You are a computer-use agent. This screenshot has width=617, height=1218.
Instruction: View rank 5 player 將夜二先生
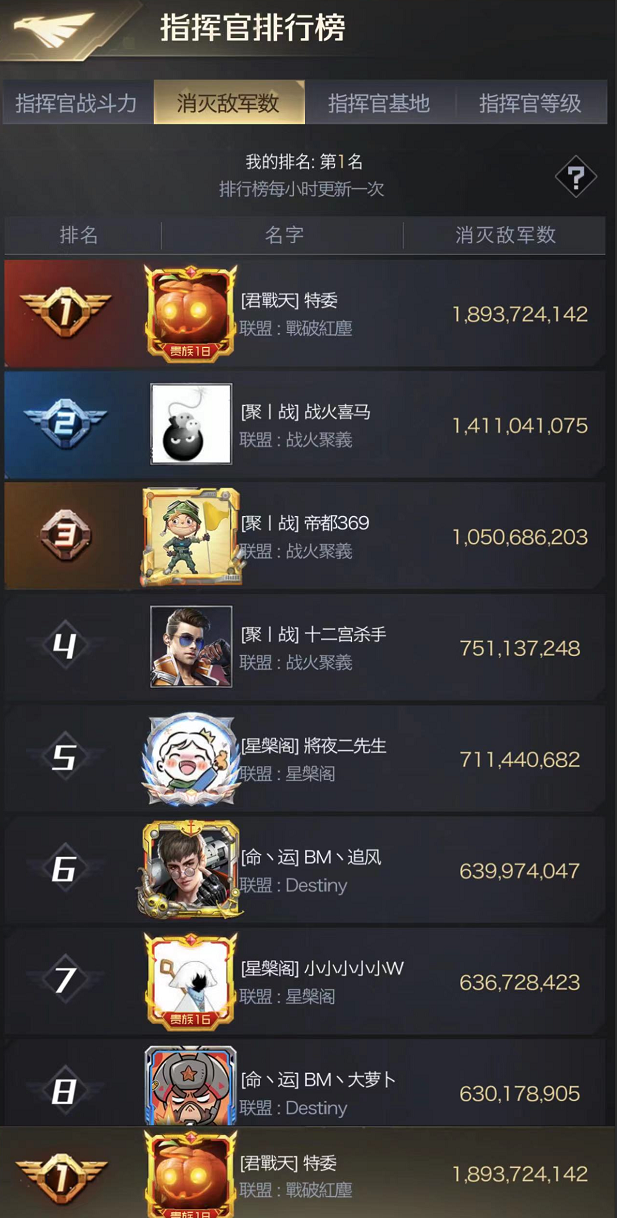tap(305, 759)
